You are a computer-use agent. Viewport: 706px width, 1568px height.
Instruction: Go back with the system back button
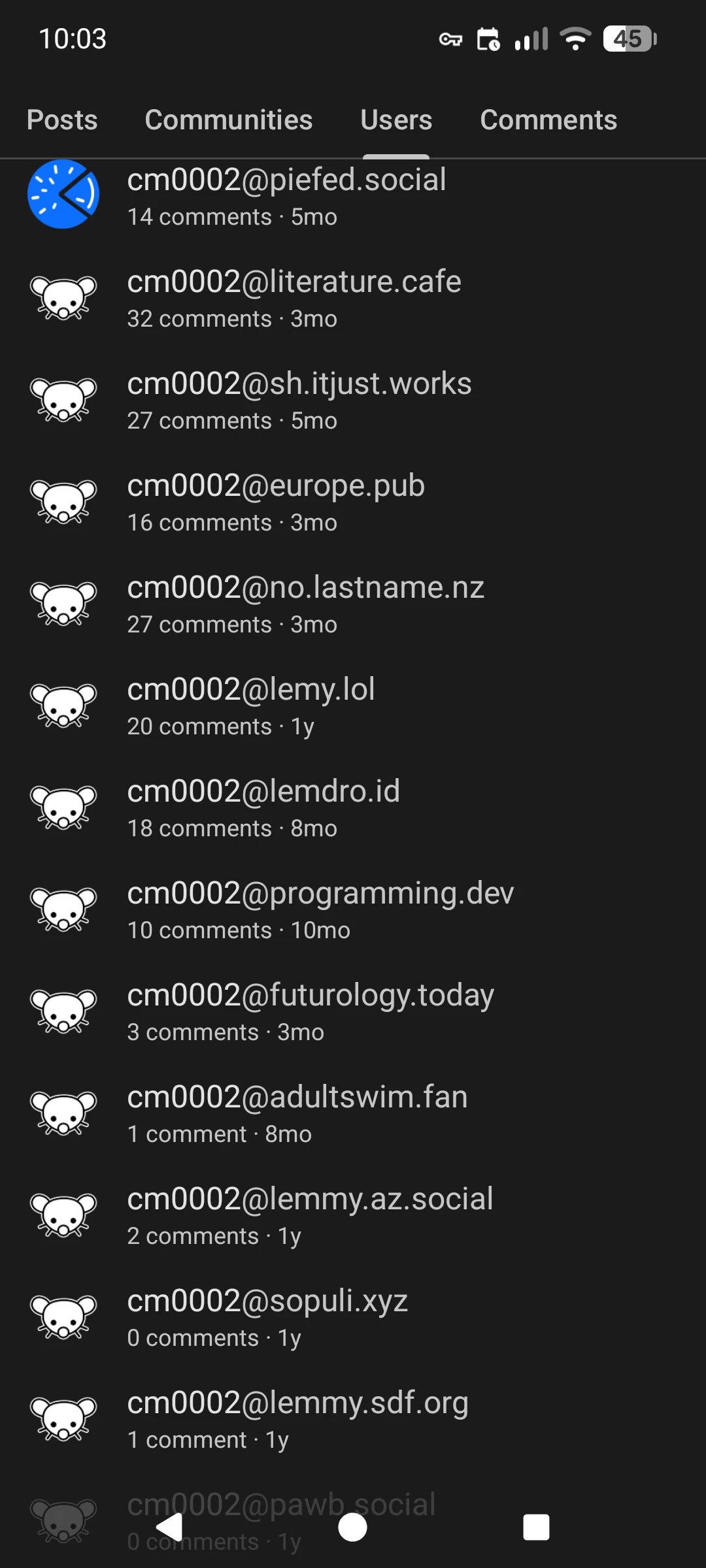[x=170, y=1527]
